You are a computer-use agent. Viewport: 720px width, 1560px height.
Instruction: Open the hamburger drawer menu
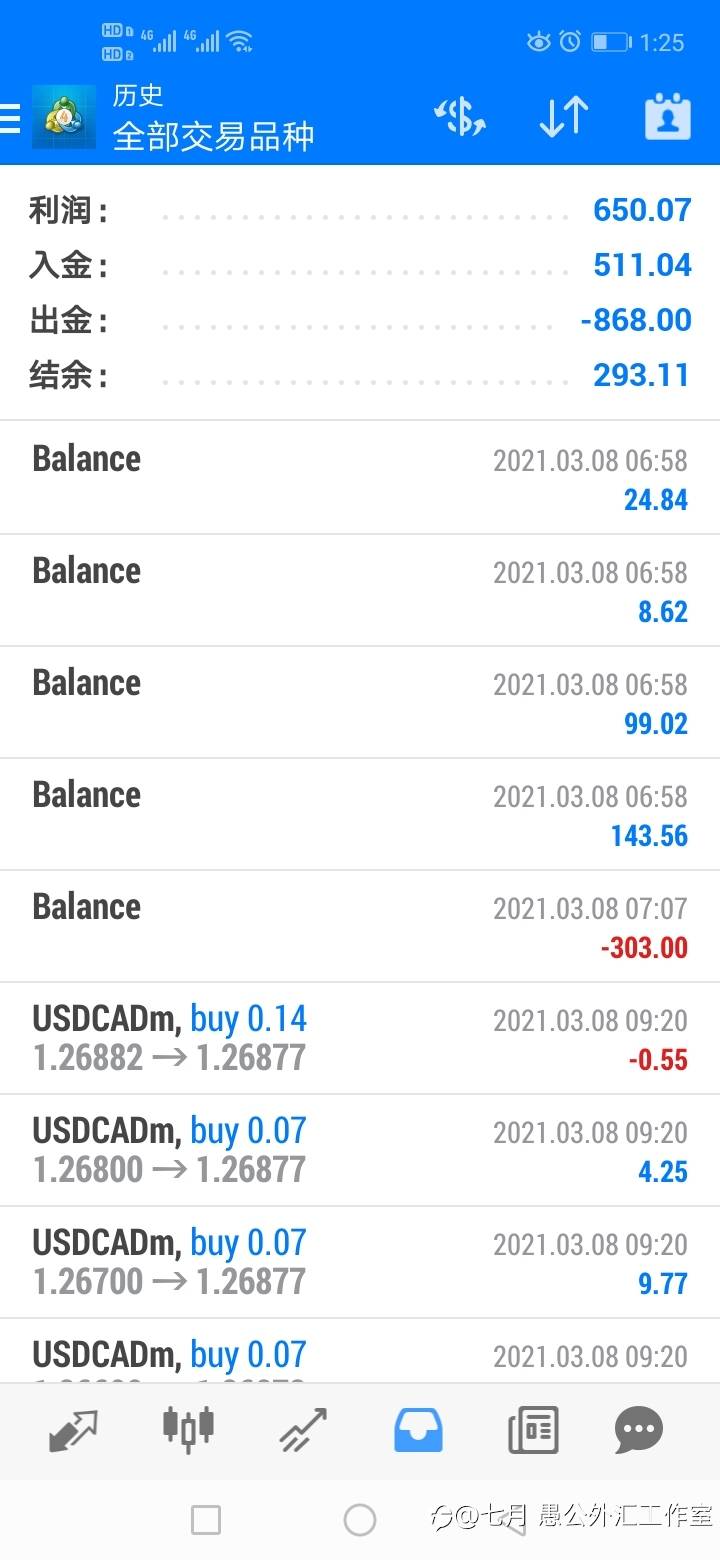point(10,118)
